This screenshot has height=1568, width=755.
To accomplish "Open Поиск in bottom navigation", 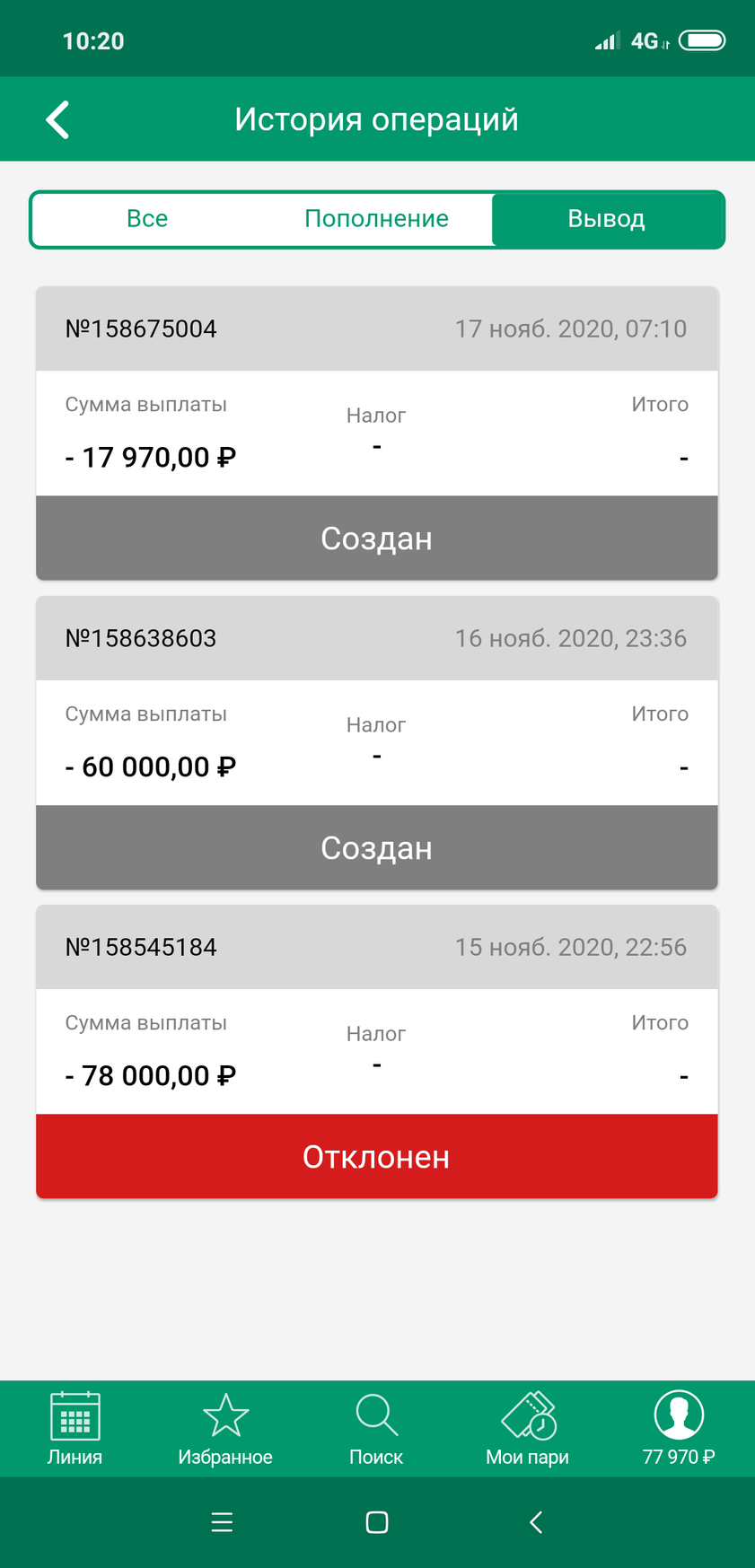I will tap(376, 1429).
